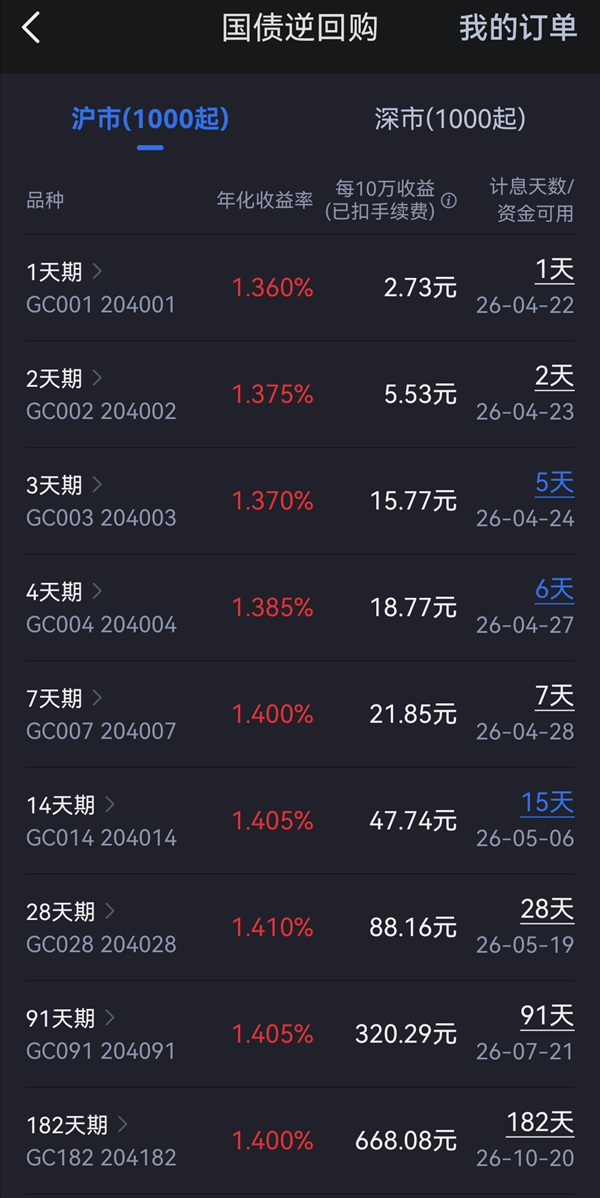Select the 沪市(1000起) tab
Viewport: 600px width, 1198px height.
pyautogui.click(x=150, y=119)
